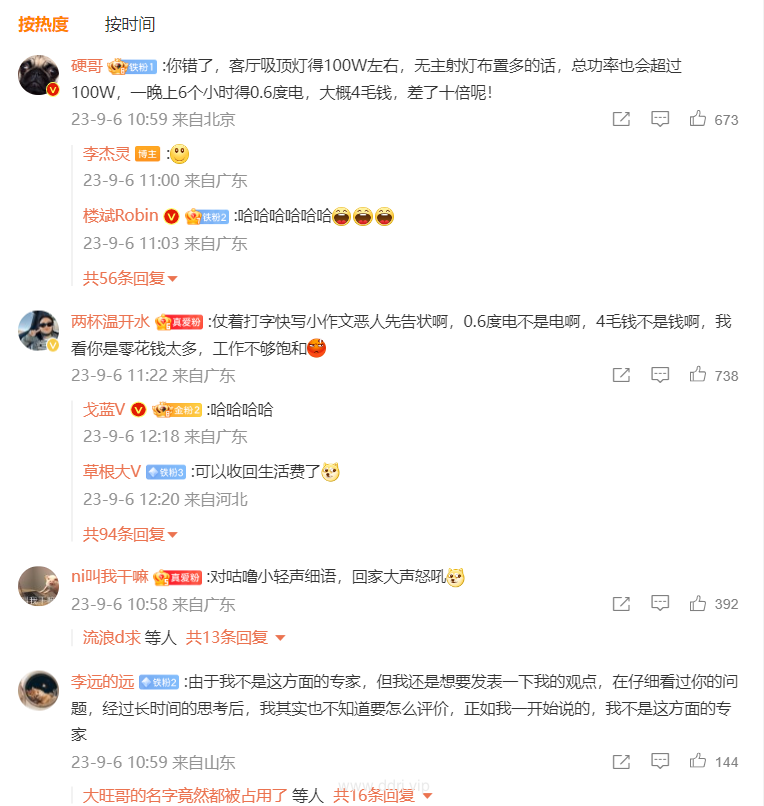This screenshot has width=764, height=806.
Task: Reply to ni叫我干嘛's comment
Action: coord(660,604)
